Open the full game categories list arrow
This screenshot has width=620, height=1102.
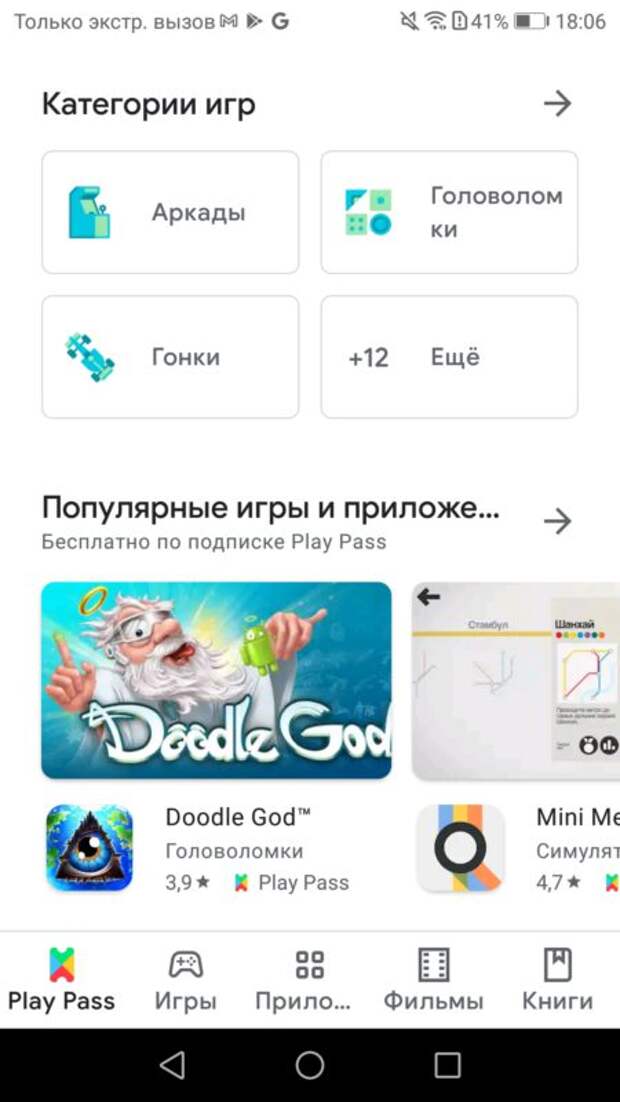(556, 104)
